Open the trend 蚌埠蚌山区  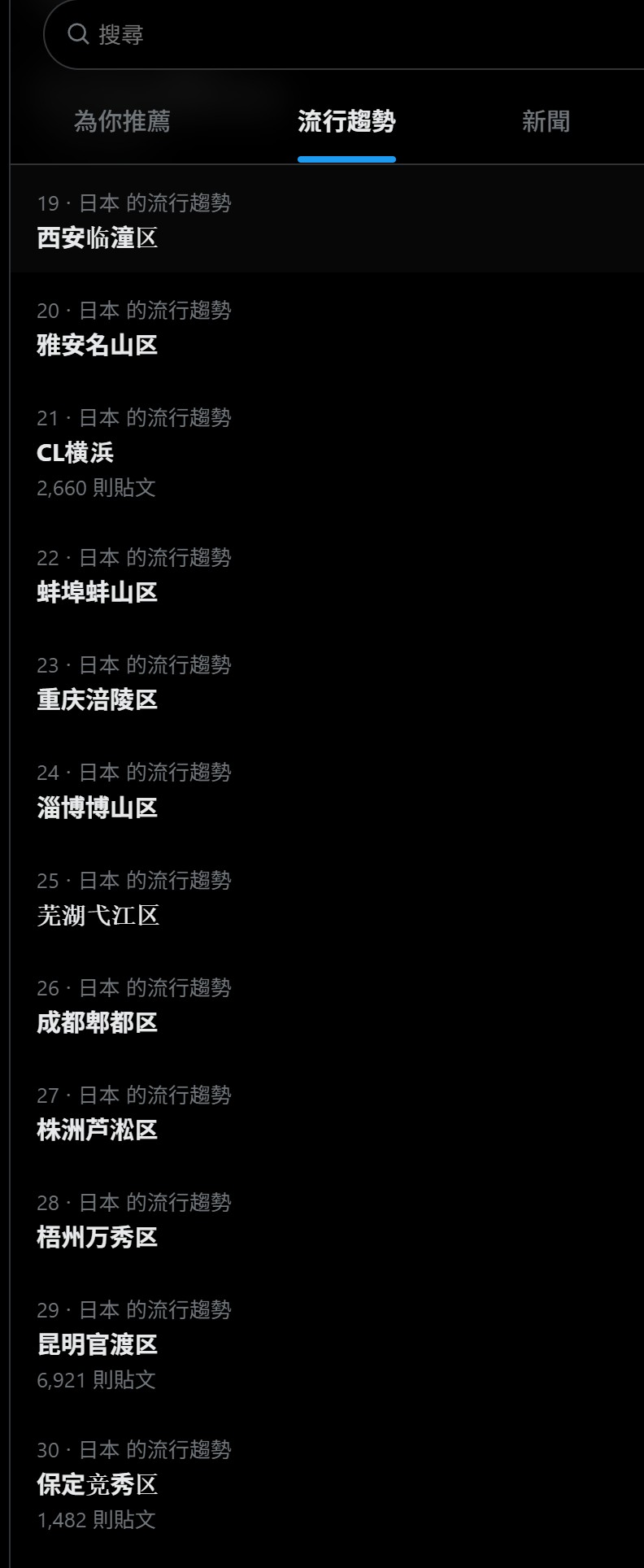pos(98,593)
